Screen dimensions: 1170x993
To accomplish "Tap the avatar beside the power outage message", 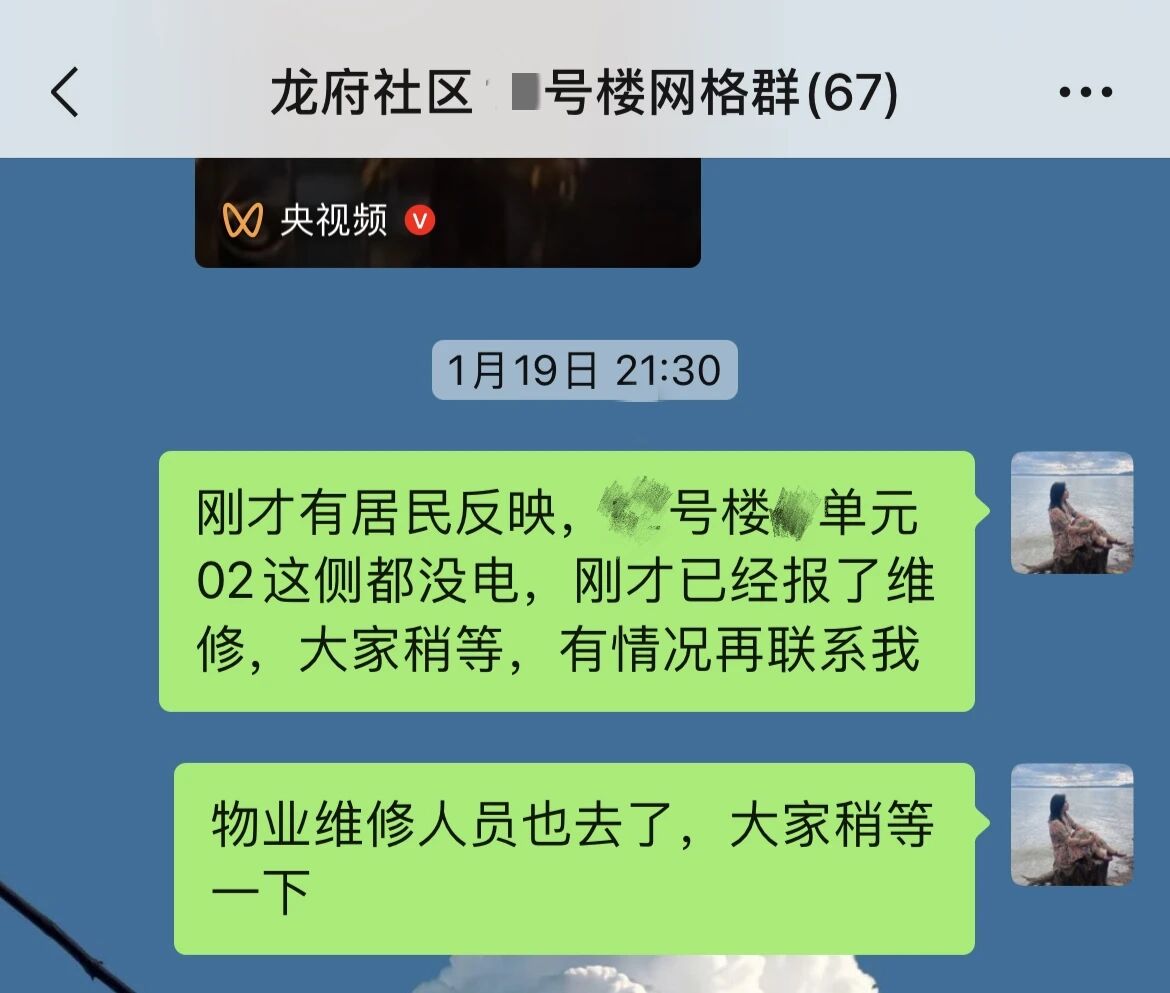I will pos(1072,513).
